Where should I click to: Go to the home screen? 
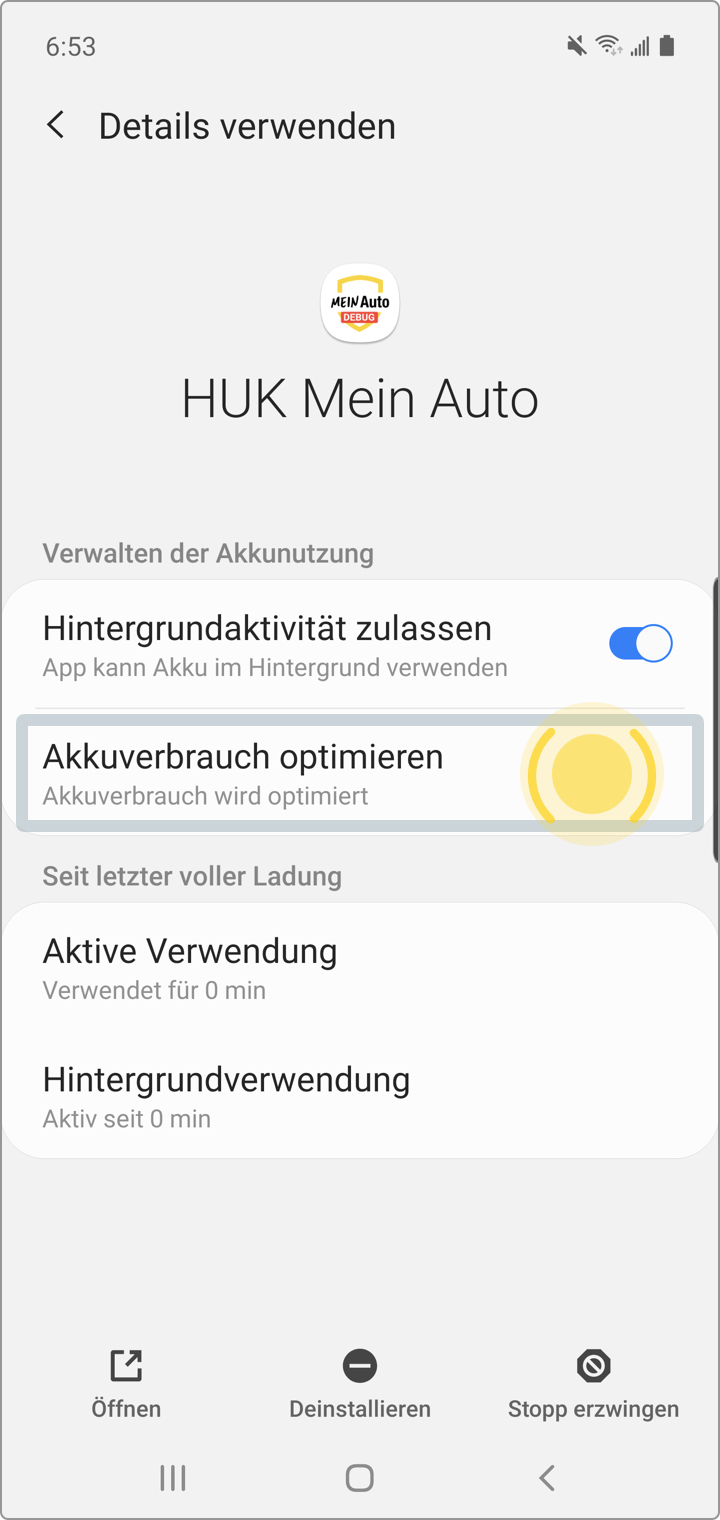click(360, 1478)
